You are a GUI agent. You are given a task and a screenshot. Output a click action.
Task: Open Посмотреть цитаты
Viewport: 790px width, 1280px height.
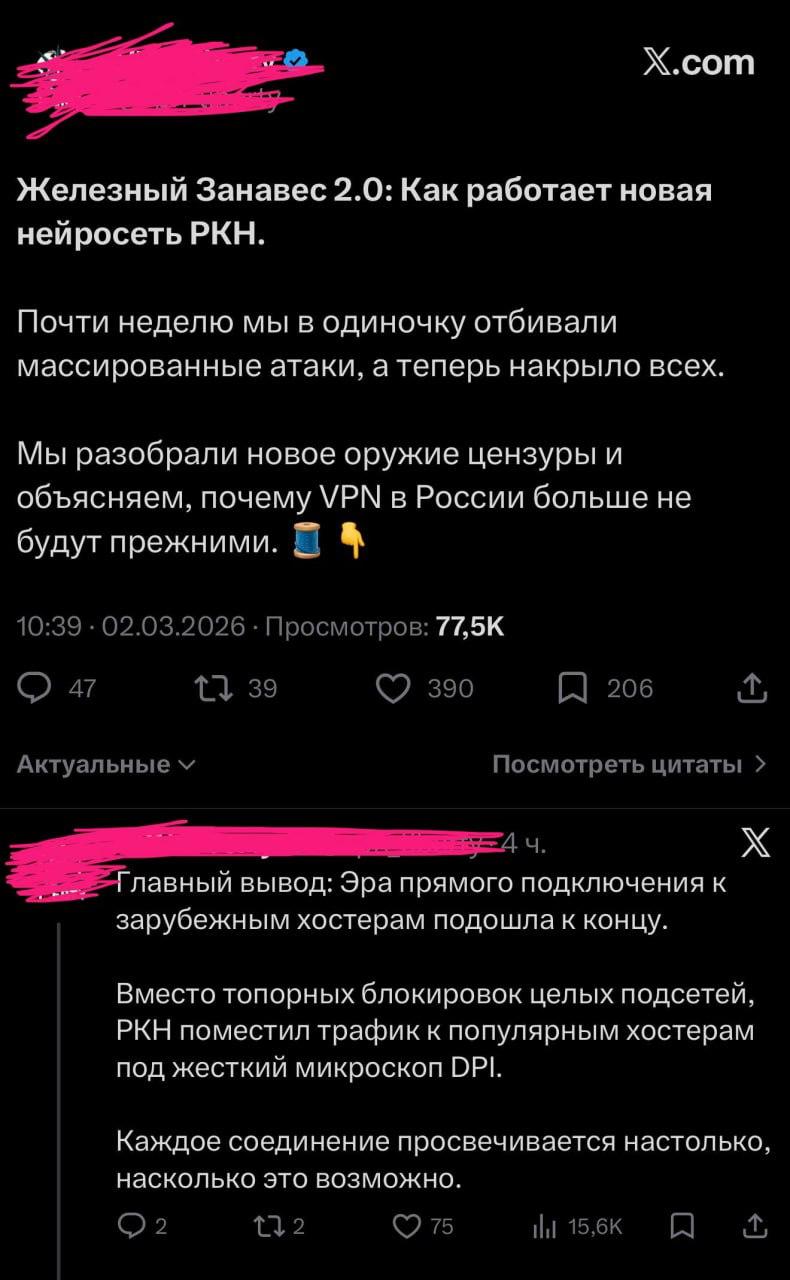click(x=630, y=765)
